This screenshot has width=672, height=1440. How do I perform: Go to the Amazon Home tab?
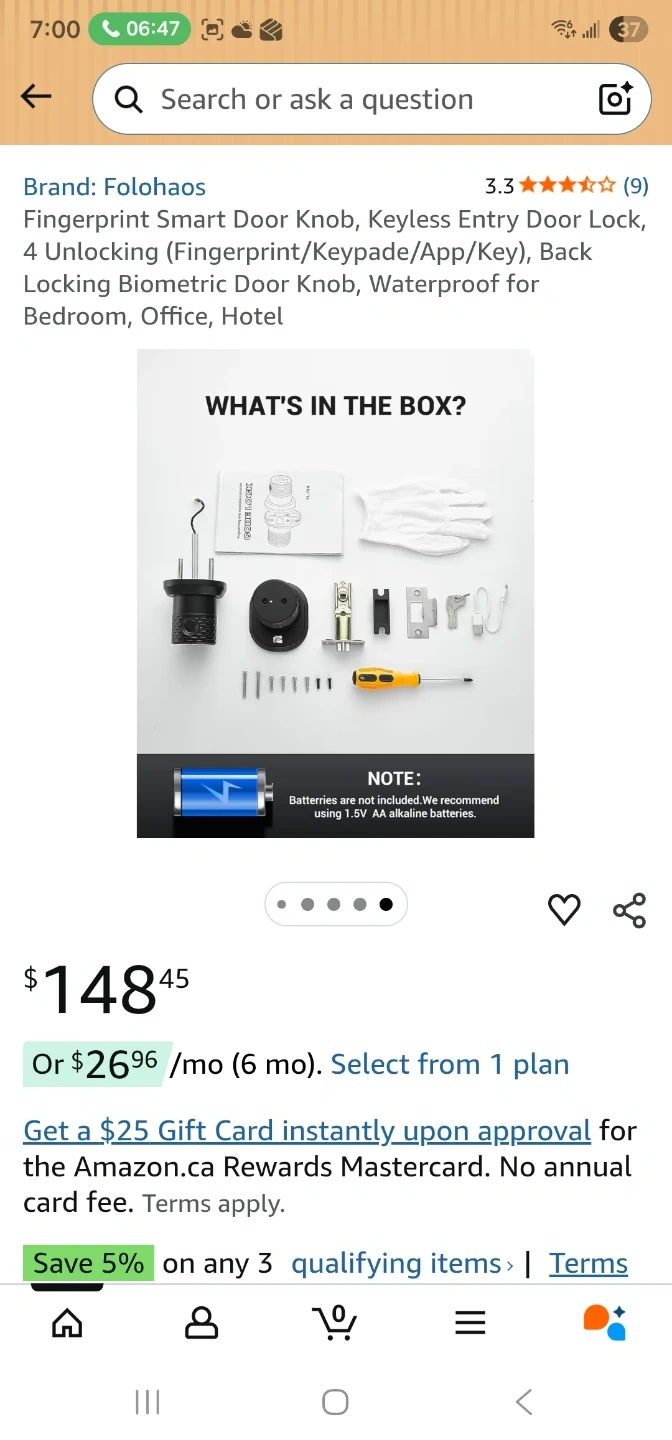(x=67, y=1322)
